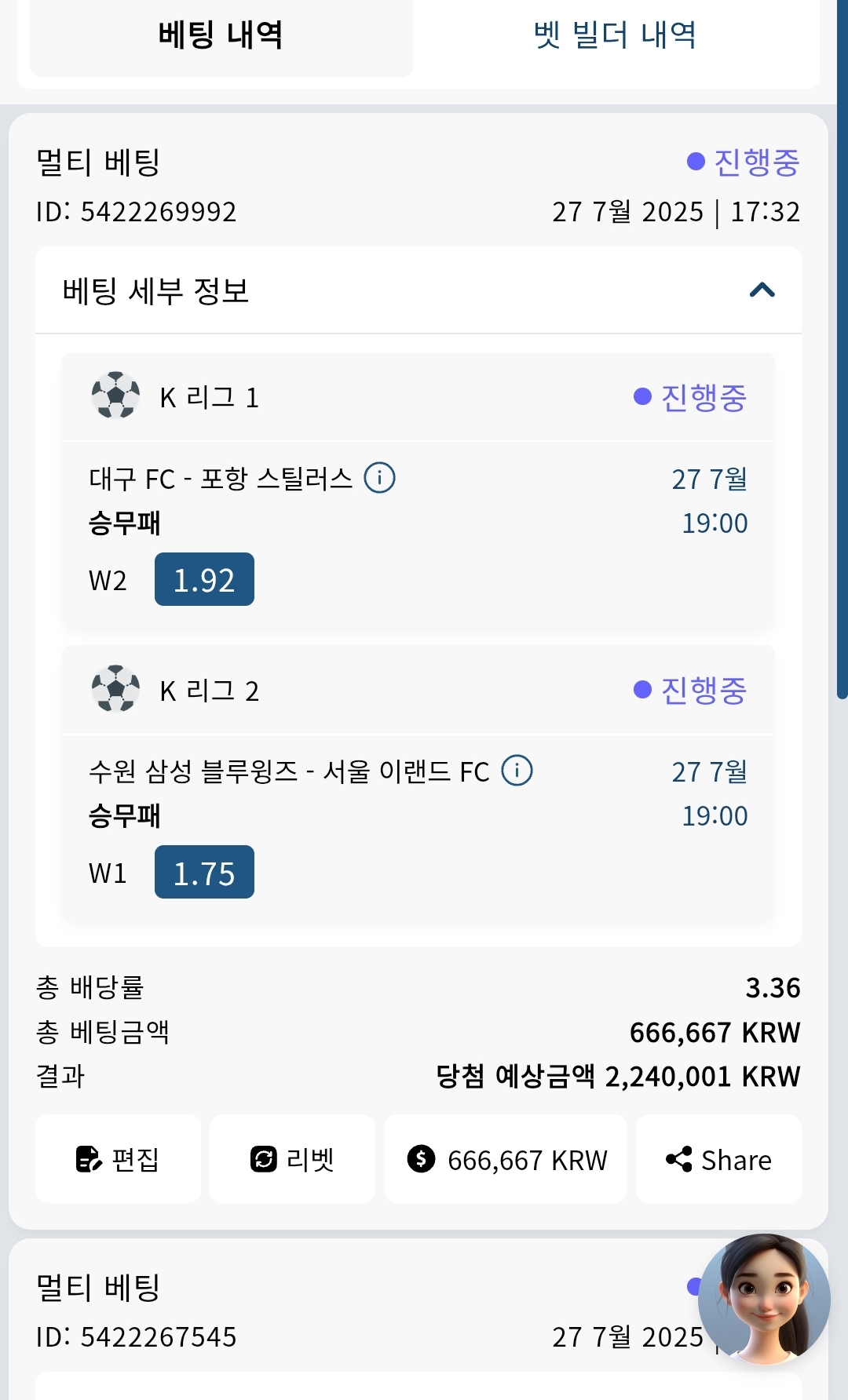Open info icon for 대구 FC - 포항 스틸러스
The width and height of the screenshot is (848, 1400).
tap(380, 477)
